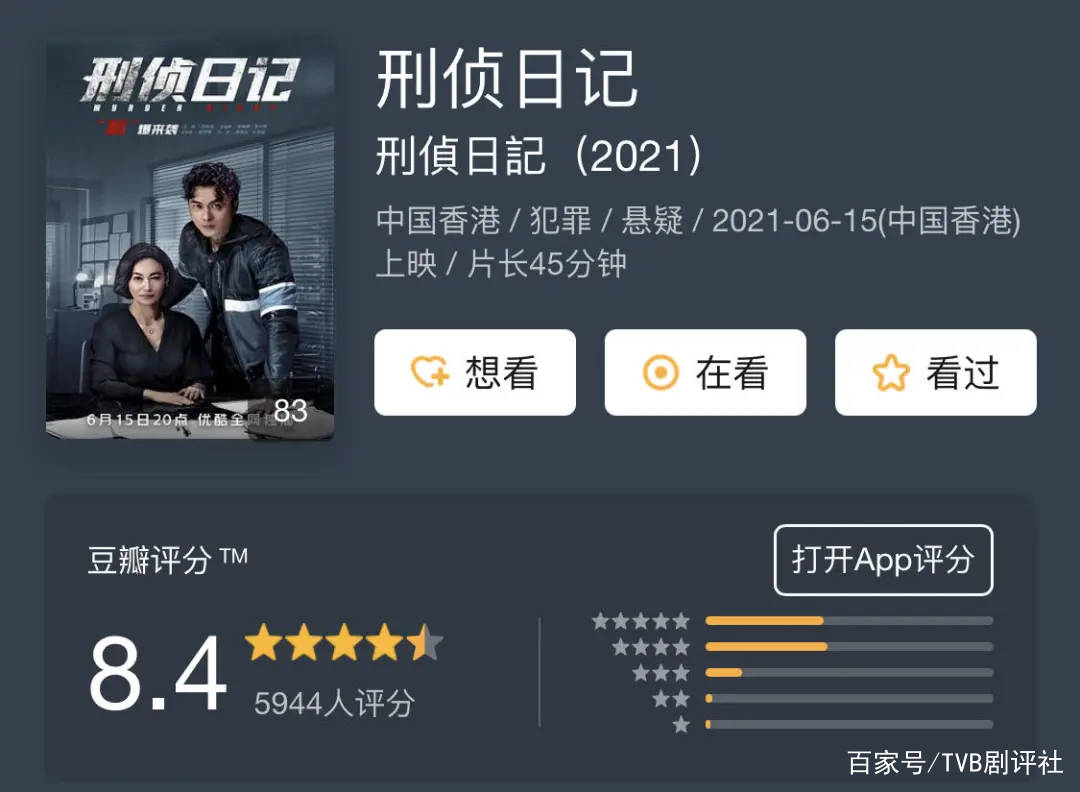Mark the show as 想看
The height and width of the screenshot is (792, 1080).
coord(475,373)
